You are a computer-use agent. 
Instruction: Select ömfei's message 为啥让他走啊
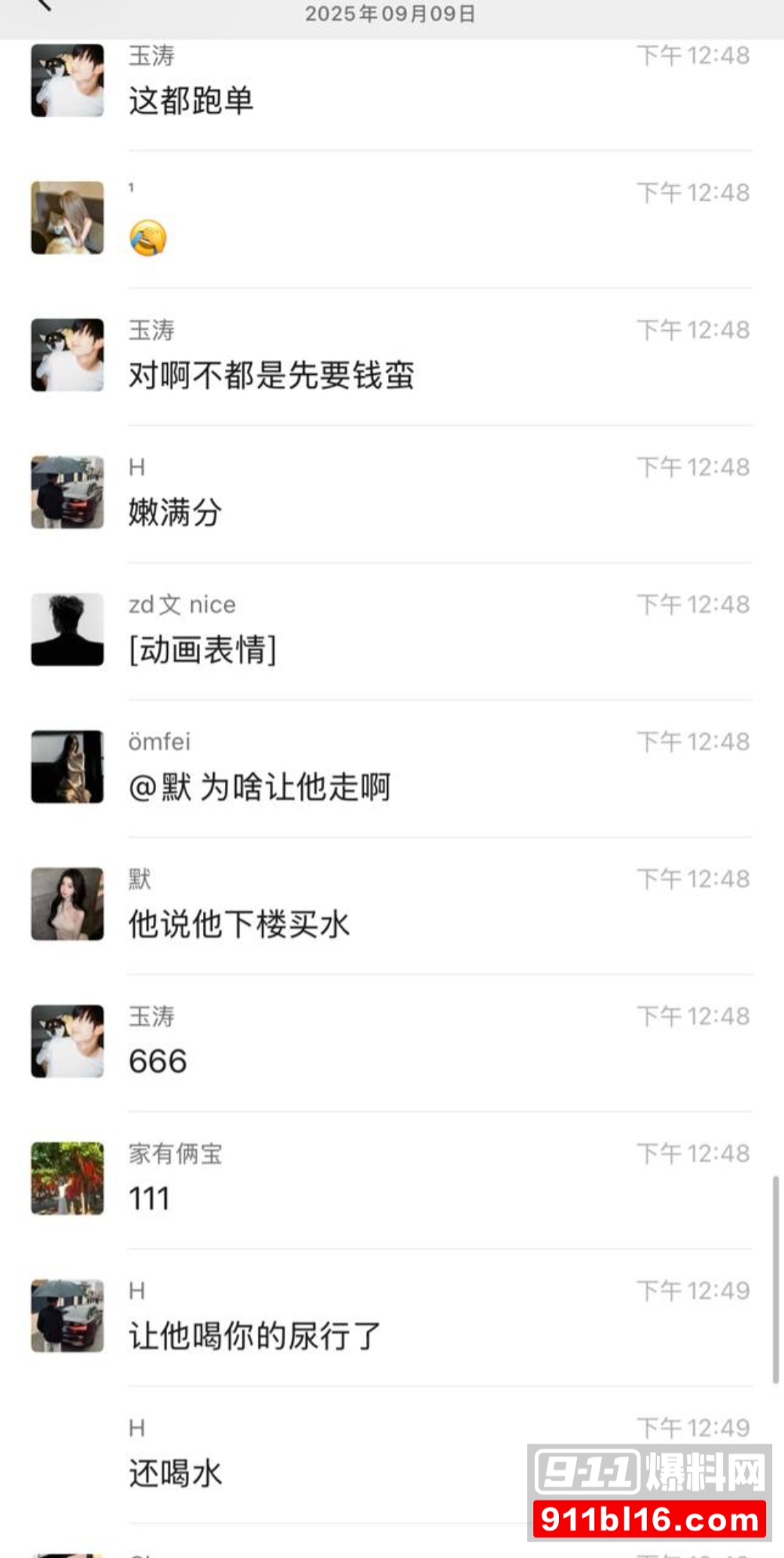(260, 787)
